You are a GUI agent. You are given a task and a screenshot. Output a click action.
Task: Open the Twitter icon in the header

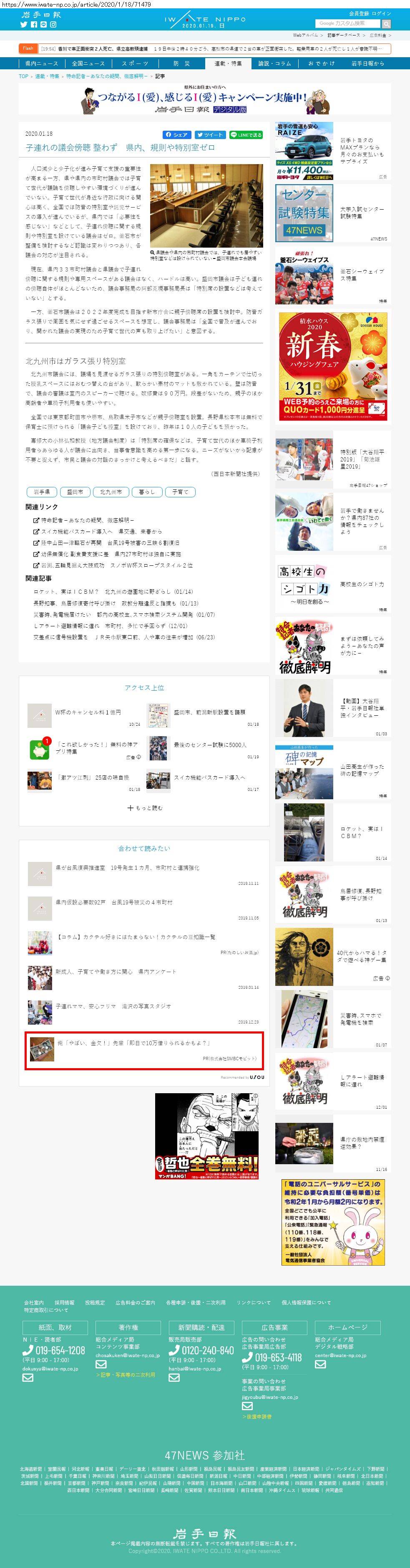point(24,25)
